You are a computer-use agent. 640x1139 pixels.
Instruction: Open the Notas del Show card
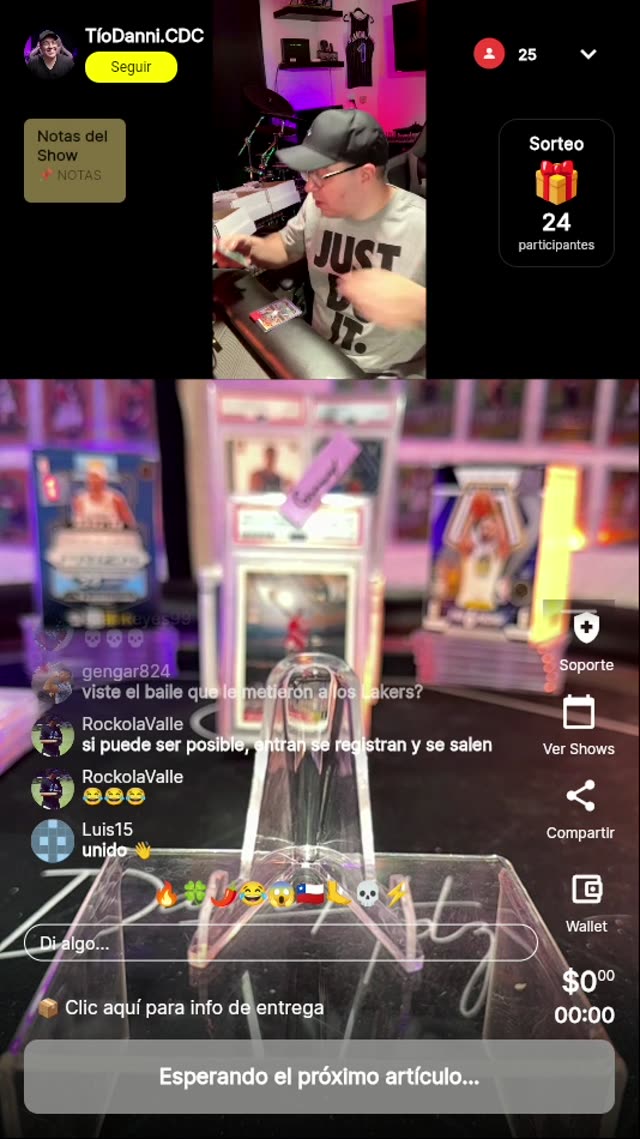pyautogui.click(x=75, y=160)
